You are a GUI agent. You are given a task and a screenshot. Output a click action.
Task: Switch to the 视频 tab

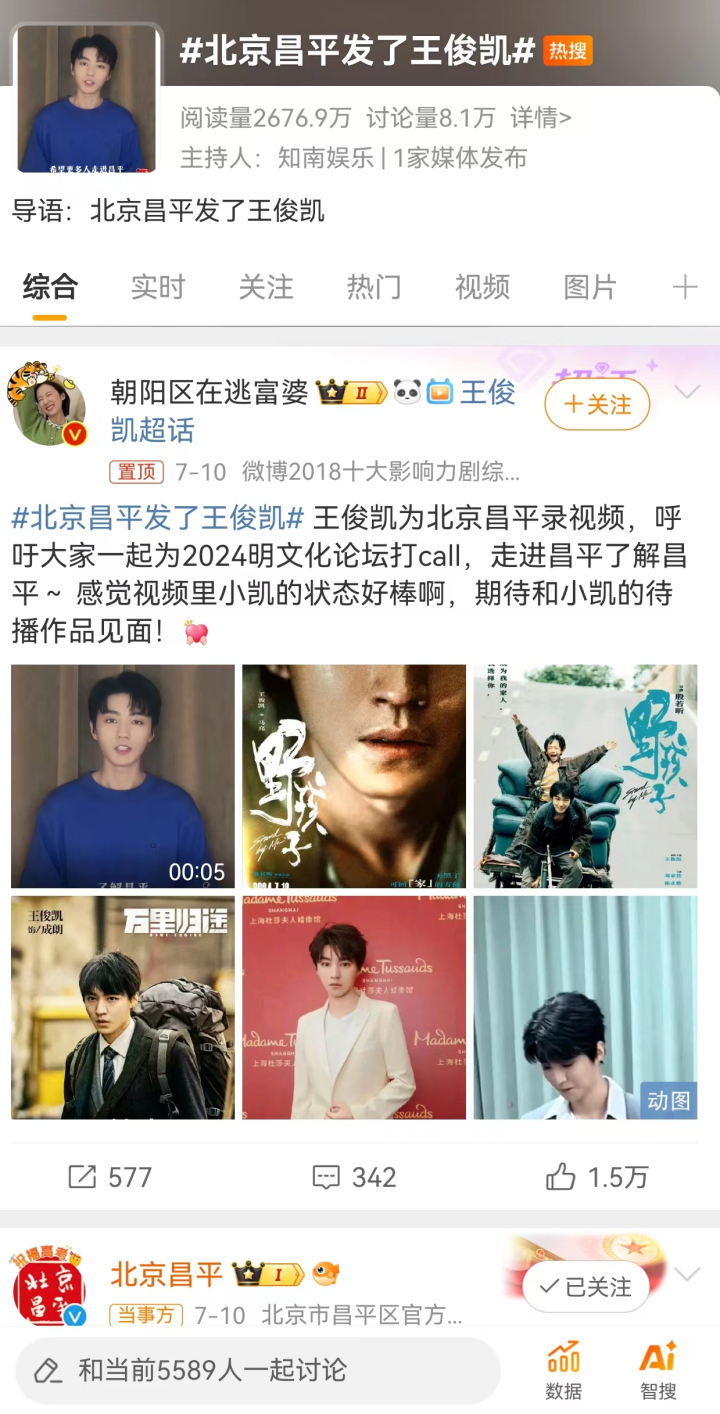[x=482, y=288]
